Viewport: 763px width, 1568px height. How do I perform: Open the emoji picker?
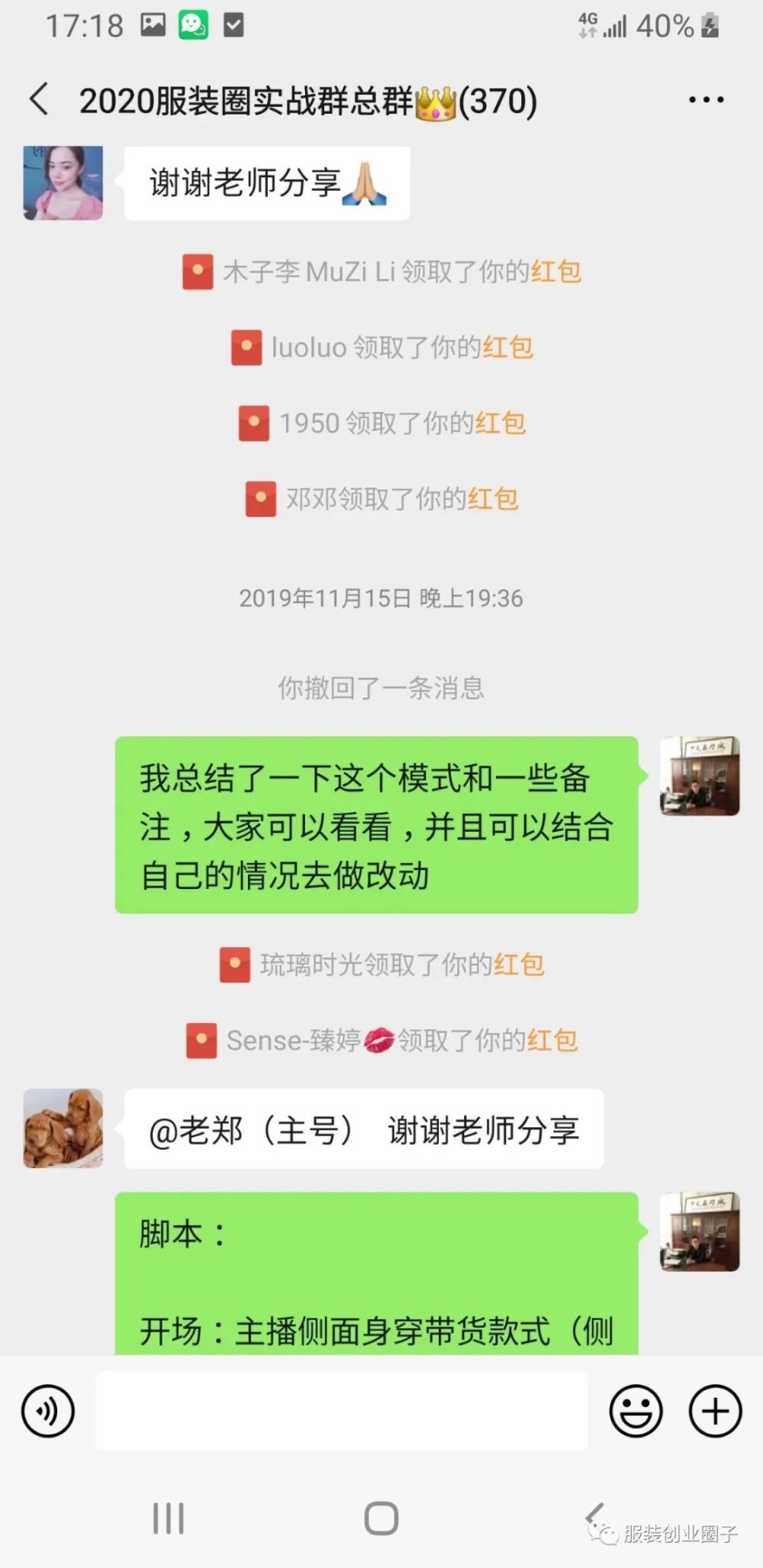[635, 1411]
